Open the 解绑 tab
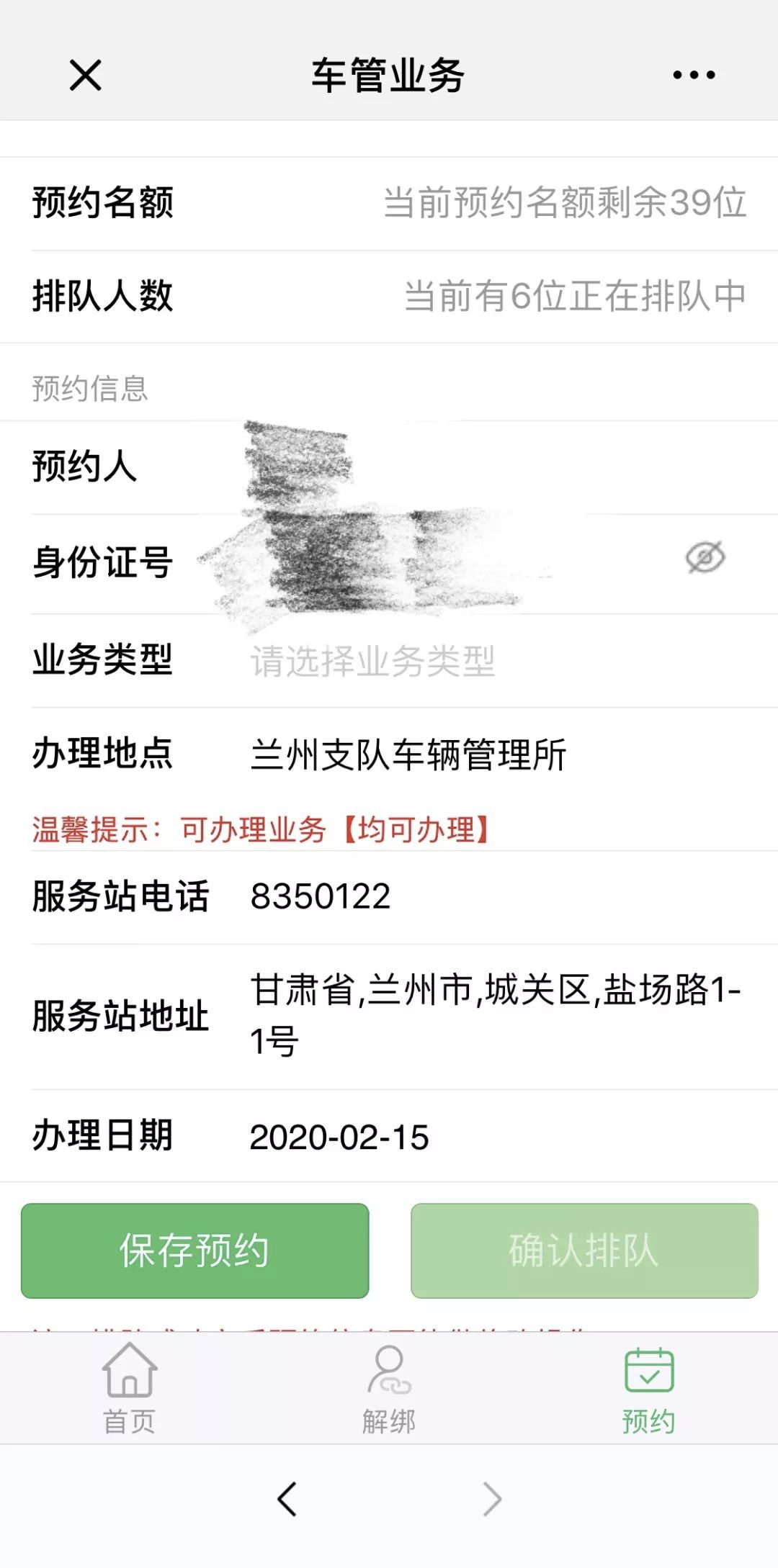 point(389,1389)
